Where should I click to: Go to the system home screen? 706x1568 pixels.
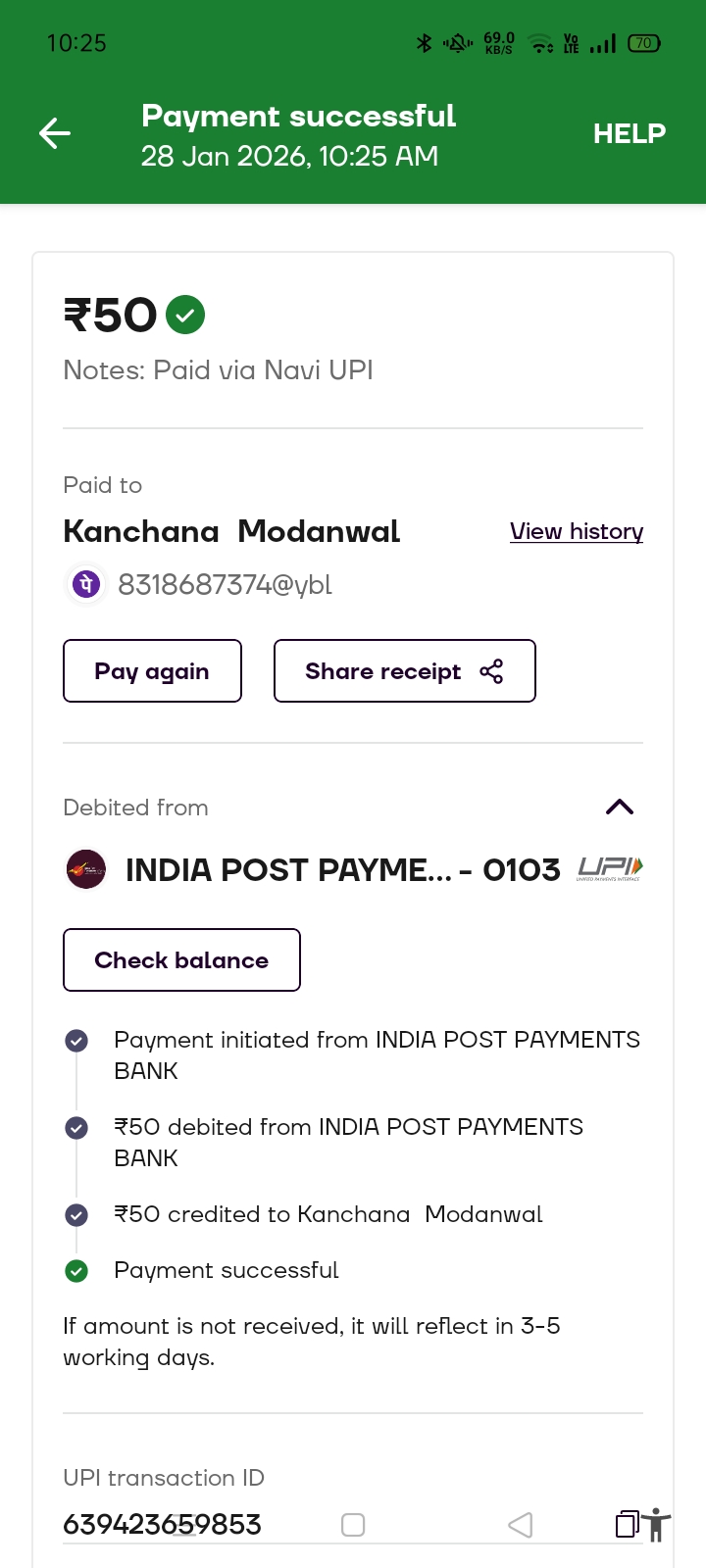(353, 1525)
